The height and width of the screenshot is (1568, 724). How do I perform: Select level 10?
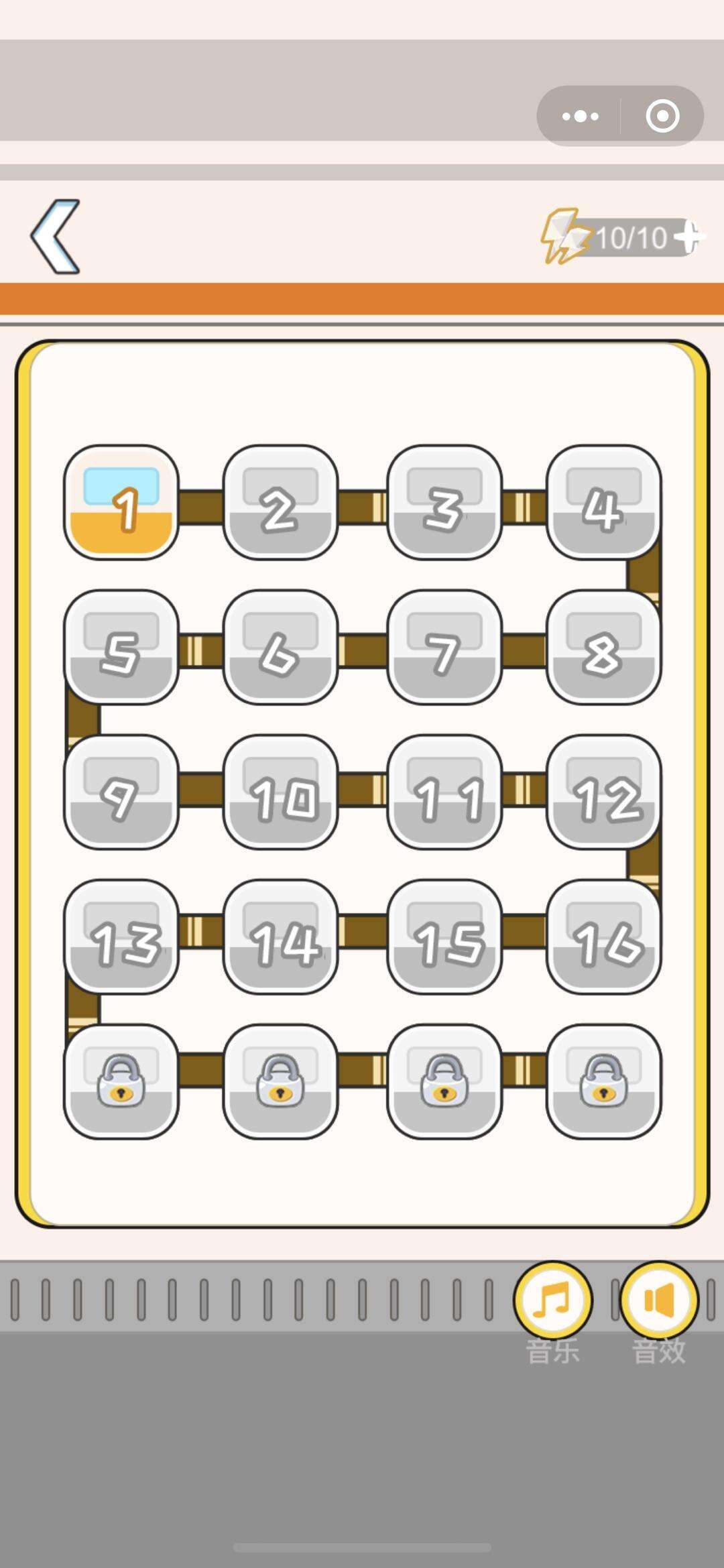pos(280,792)
